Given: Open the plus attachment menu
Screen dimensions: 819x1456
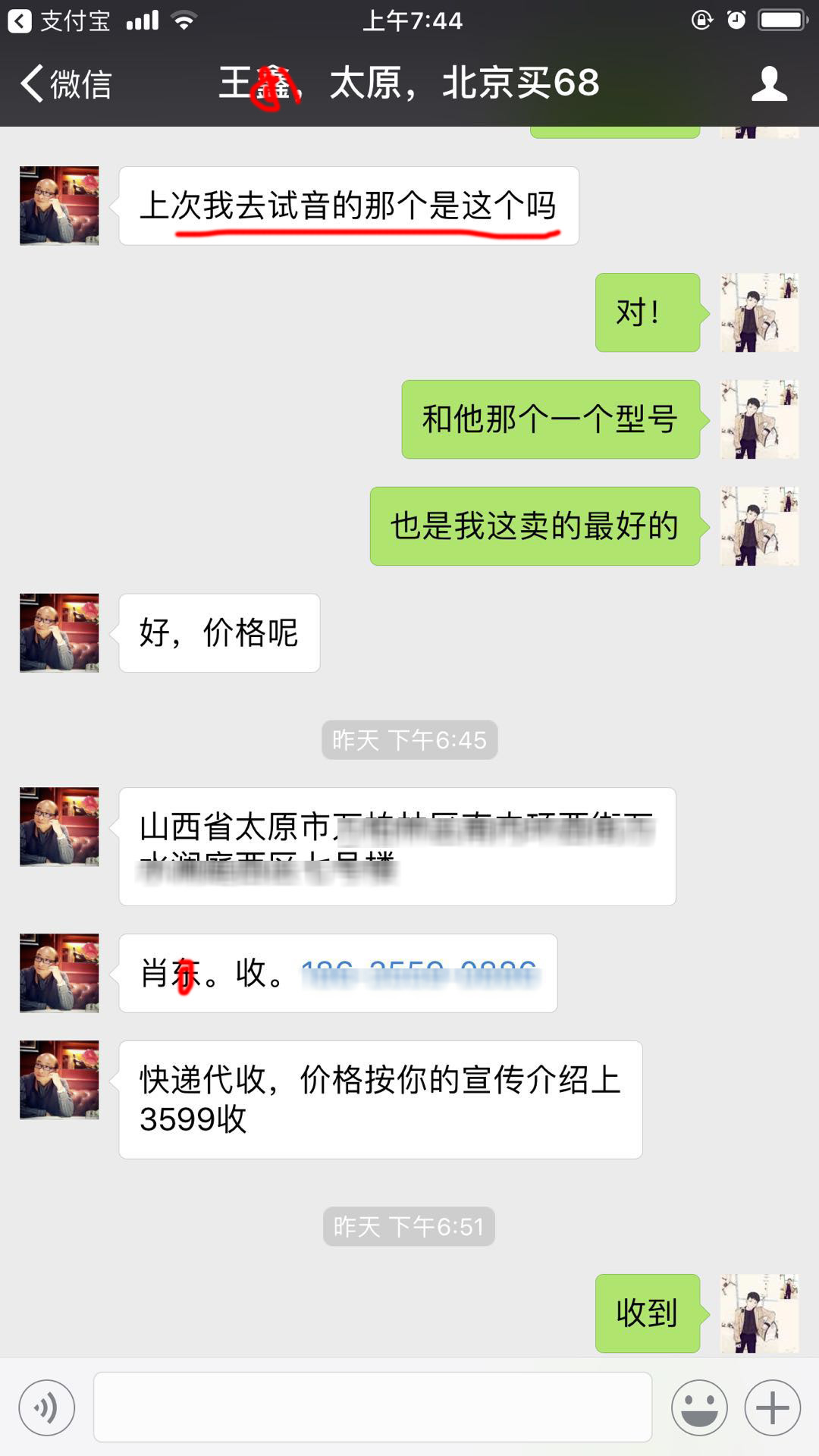Looking at the screenshot, I should tap(772, 1408).
